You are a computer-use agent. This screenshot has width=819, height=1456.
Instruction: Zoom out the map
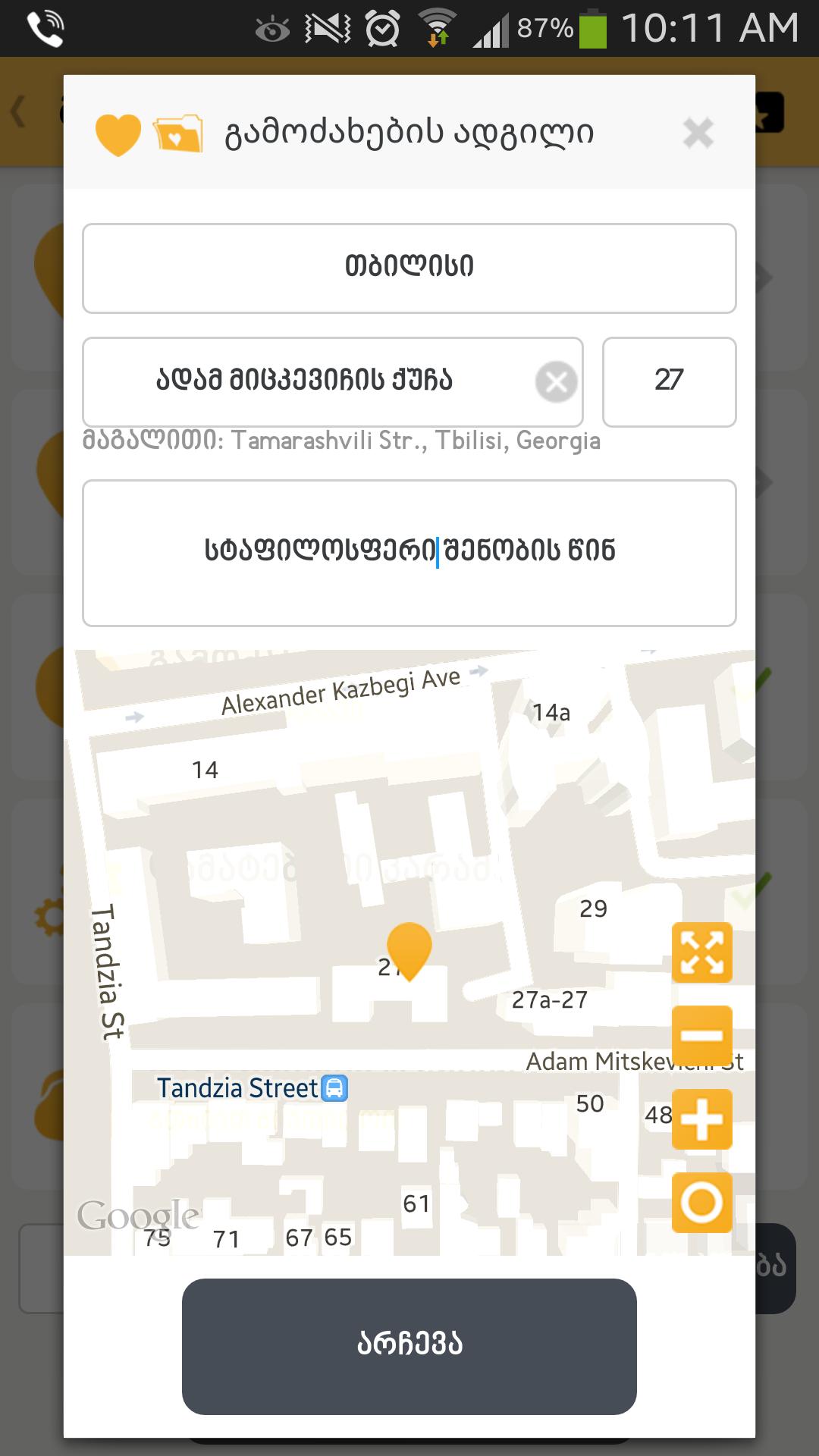[x=701, y=1036]
